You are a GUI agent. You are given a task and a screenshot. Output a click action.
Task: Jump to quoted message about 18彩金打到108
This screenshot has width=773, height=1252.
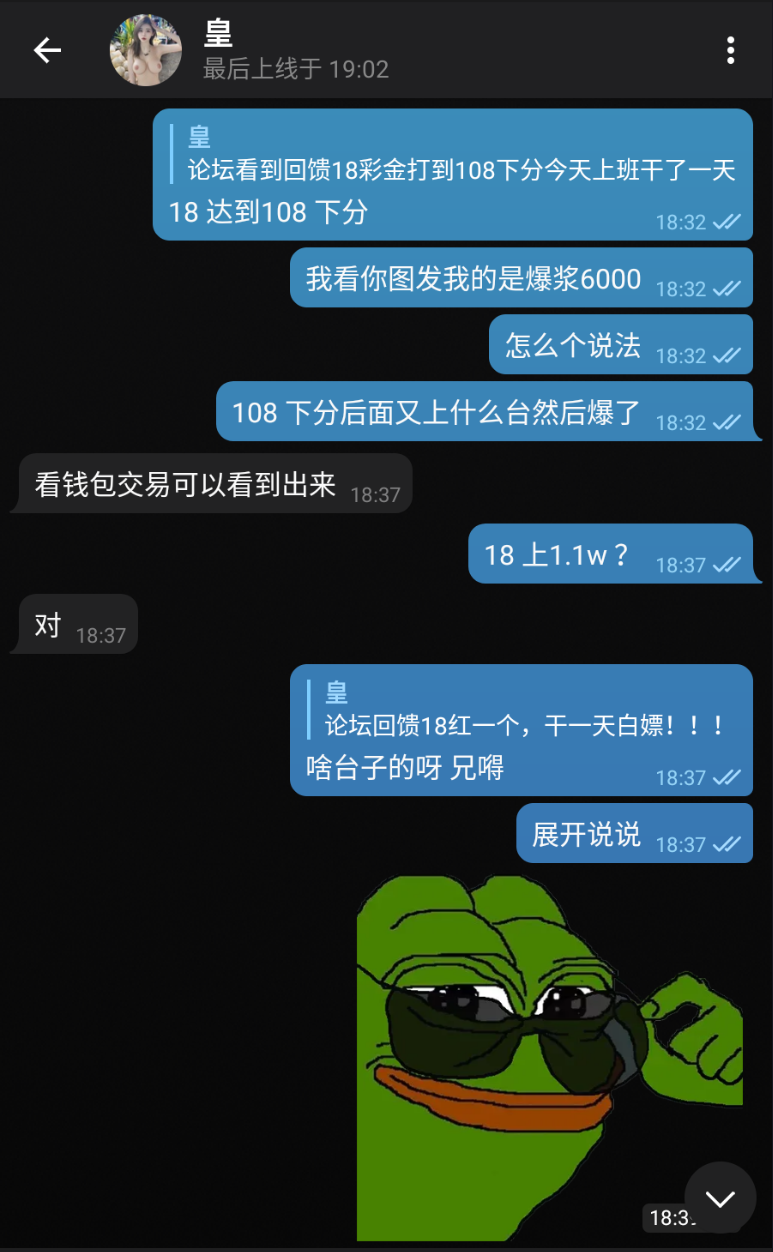point(460,155)
